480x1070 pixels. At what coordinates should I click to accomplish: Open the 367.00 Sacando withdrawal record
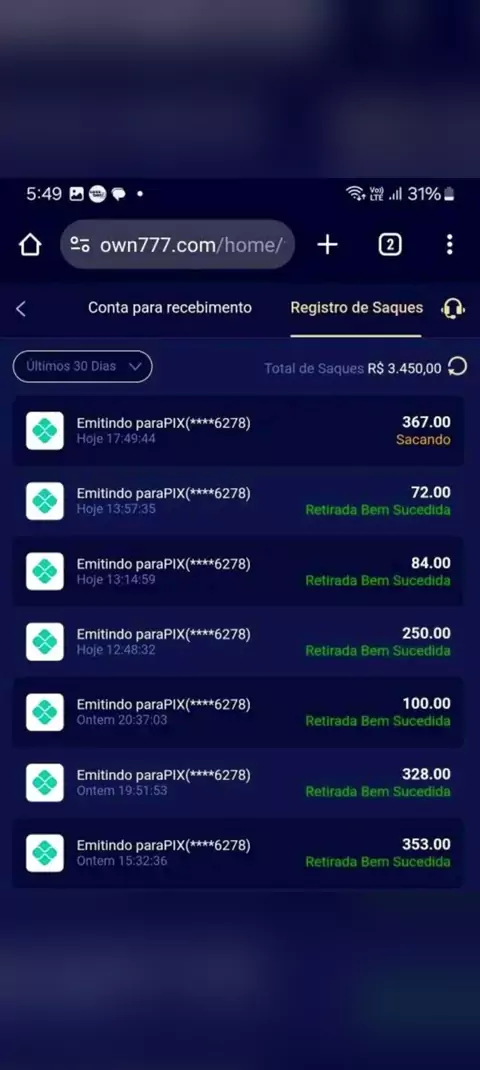tap(238, 431)
